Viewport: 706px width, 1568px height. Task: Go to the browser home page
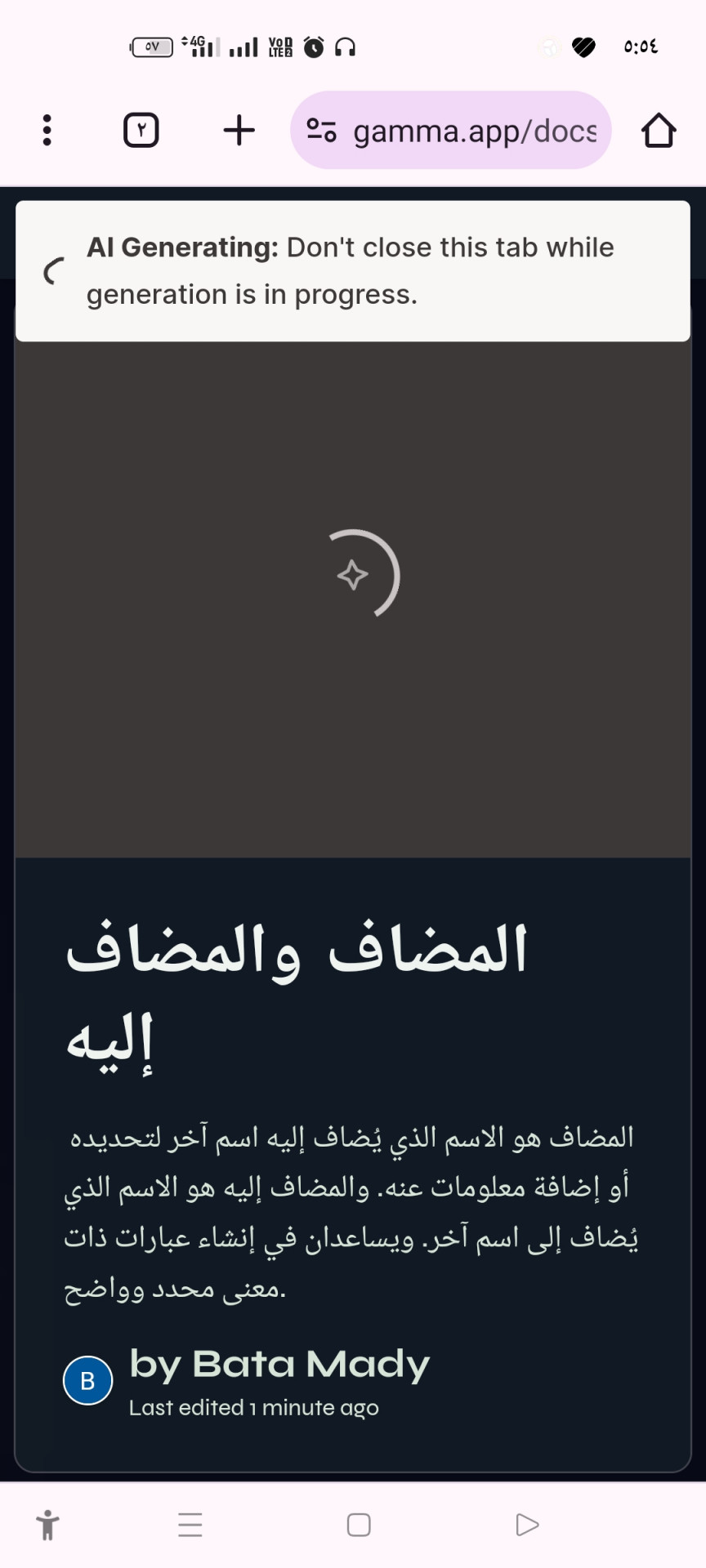point(659,130)
